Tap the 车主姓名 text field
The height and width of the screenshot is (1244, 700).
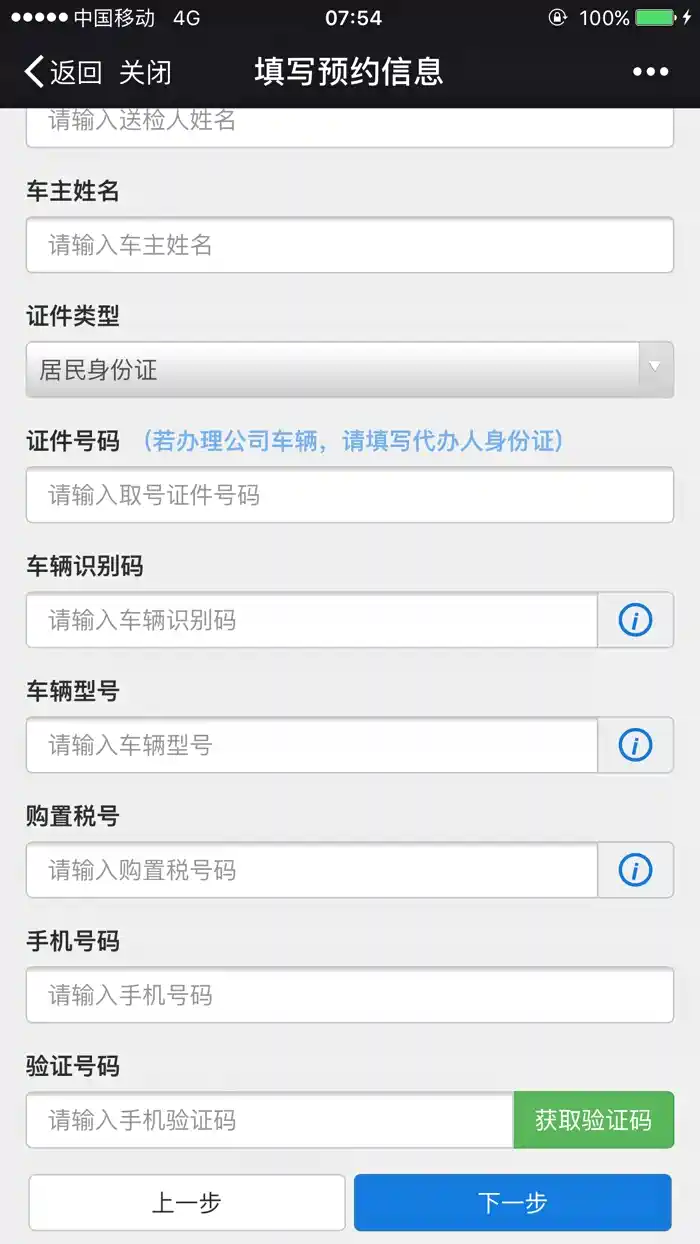[x=349, y=245]
